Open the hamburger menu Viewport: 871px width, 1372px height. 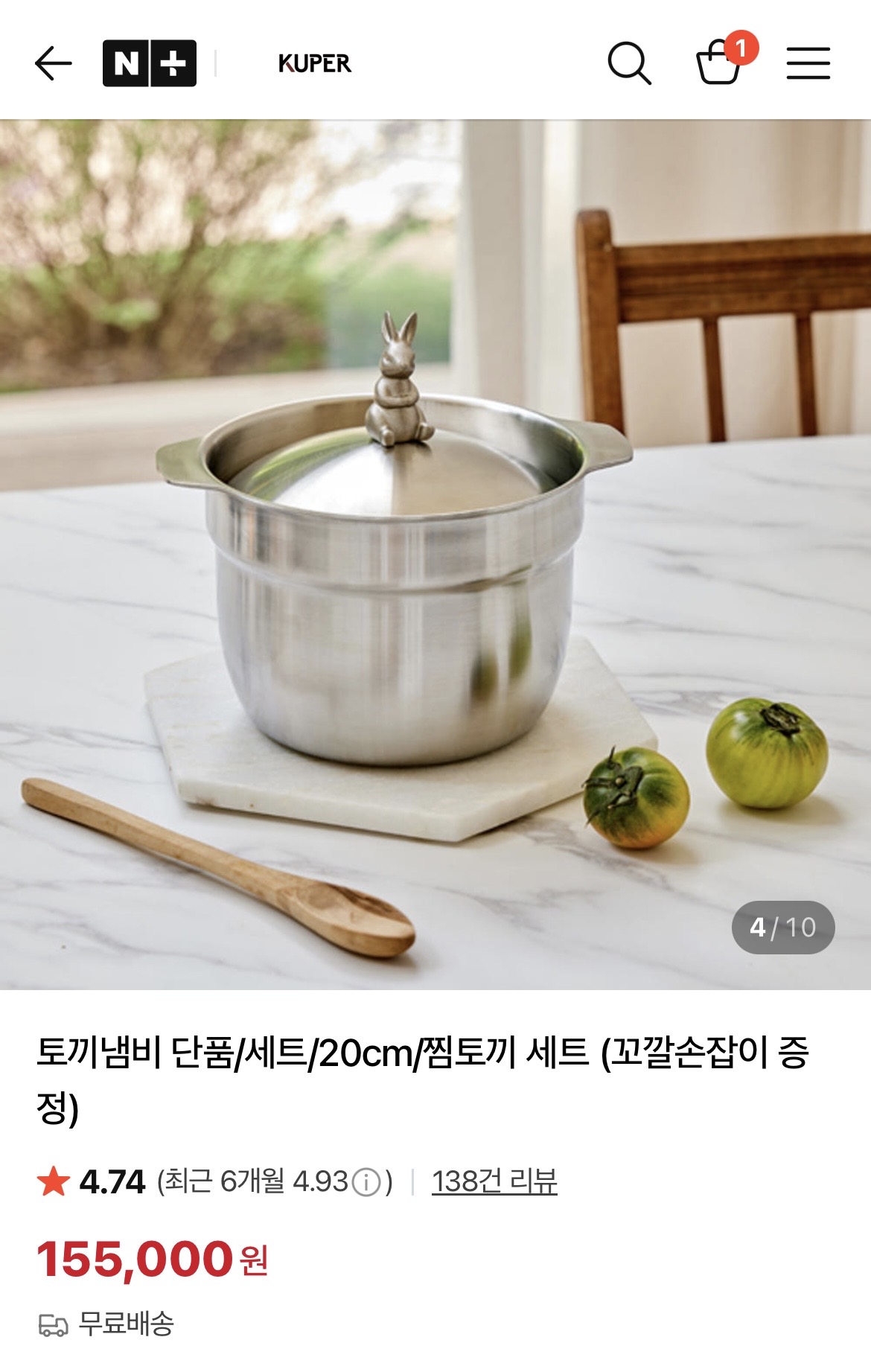click(x=808, y=63)
